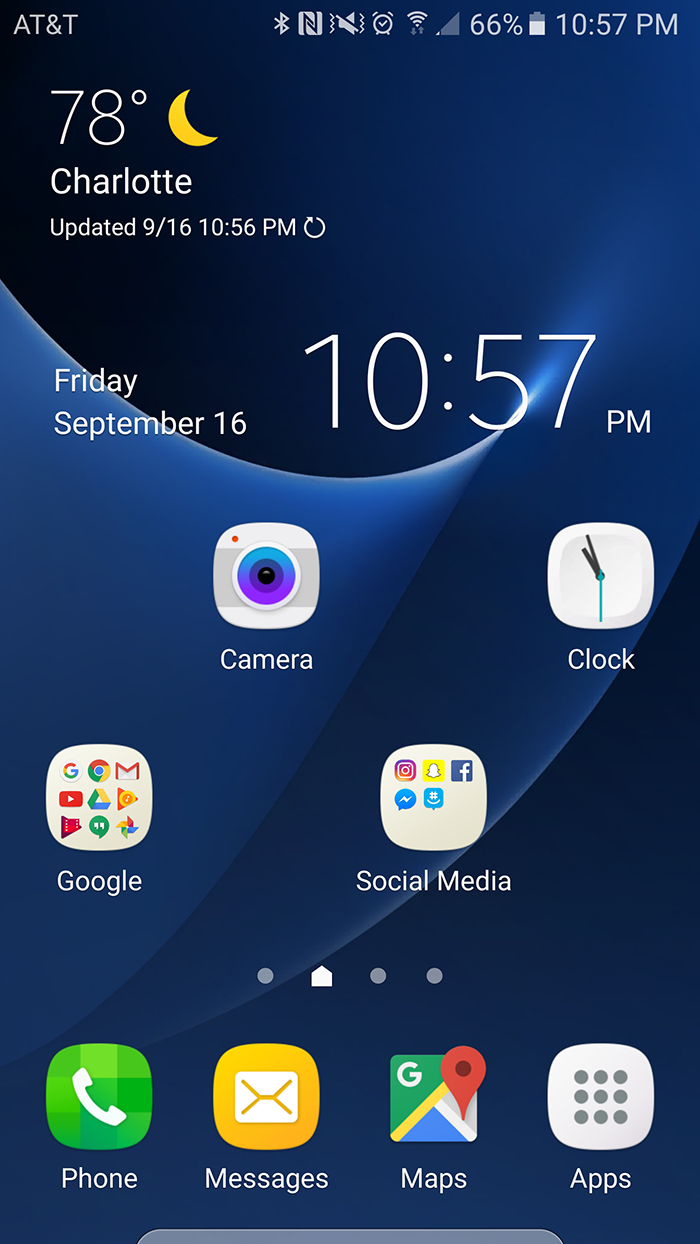
Task: Launch the Clock app
Action: click(600, 577)
